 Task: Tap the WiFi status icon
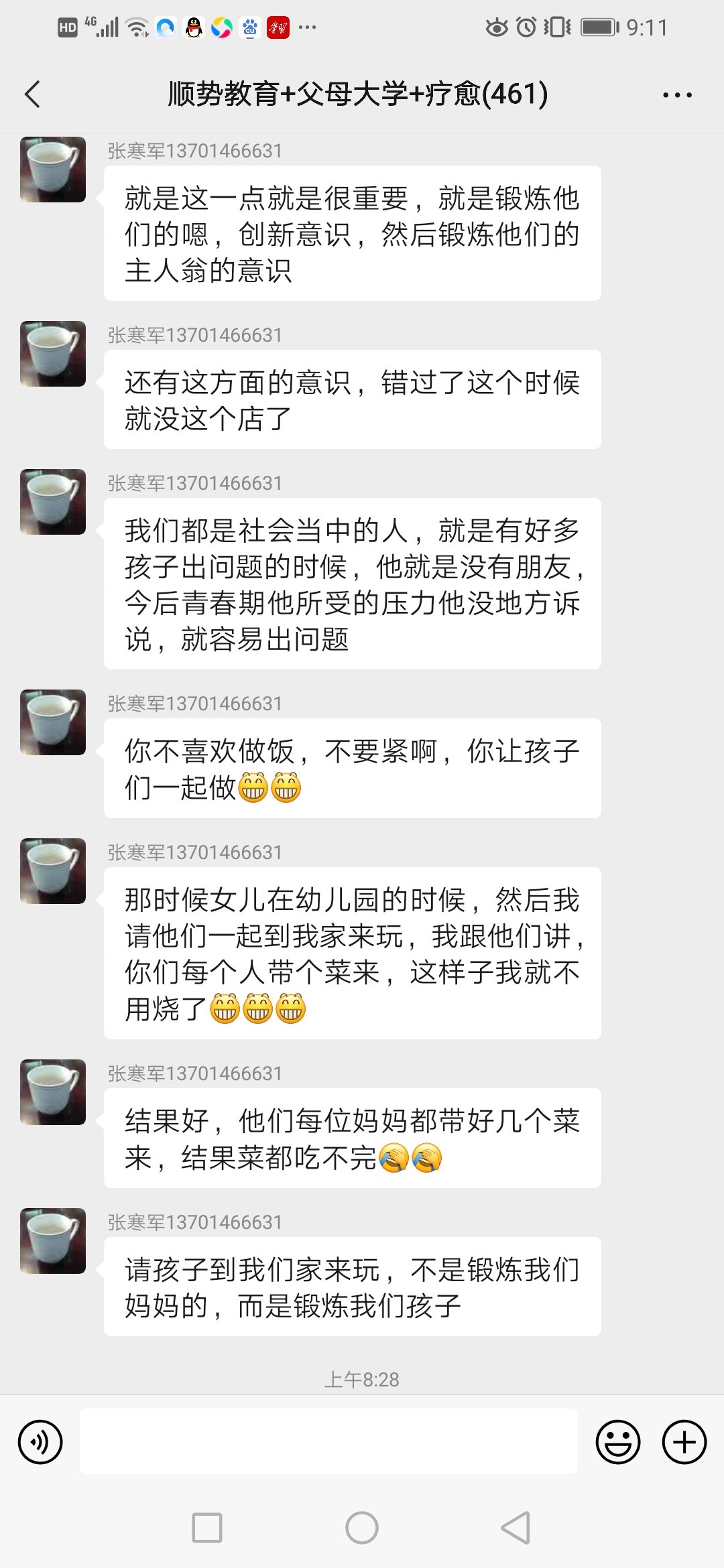coord(137,27)
